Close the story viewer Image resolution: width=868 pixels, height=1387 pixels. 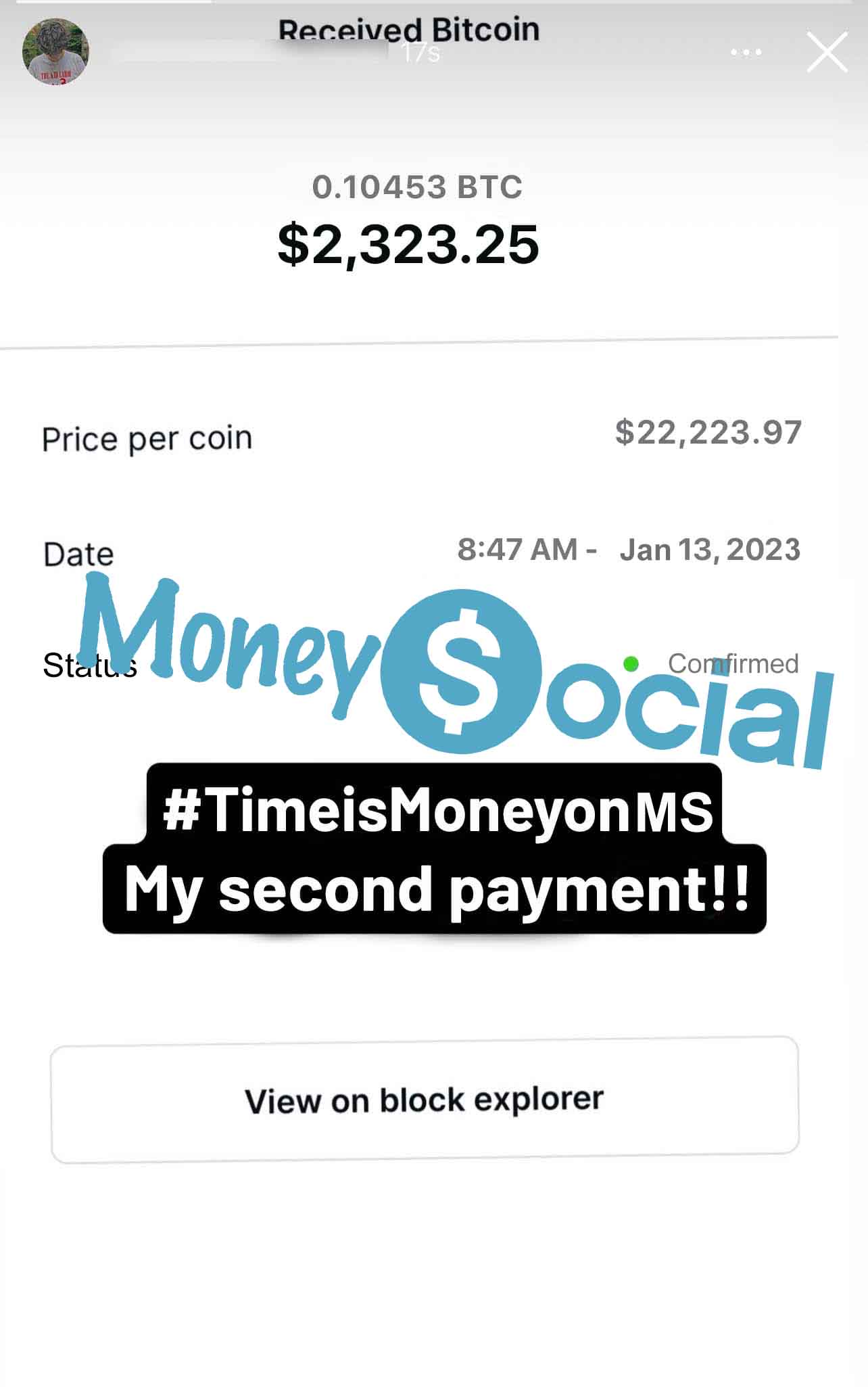point(827,52)
